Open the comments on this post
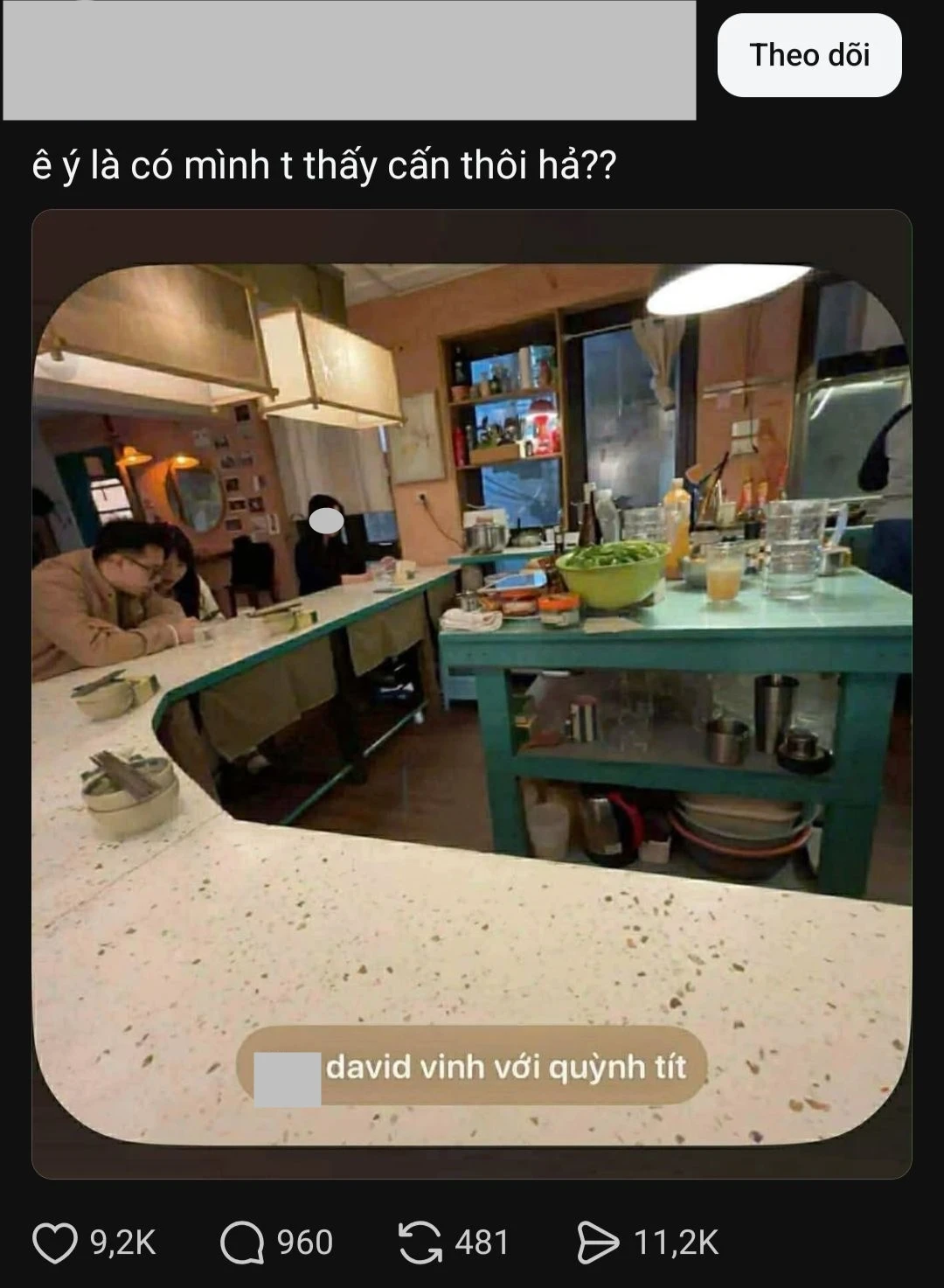The image size is (944, 1288). [242, 1243]
